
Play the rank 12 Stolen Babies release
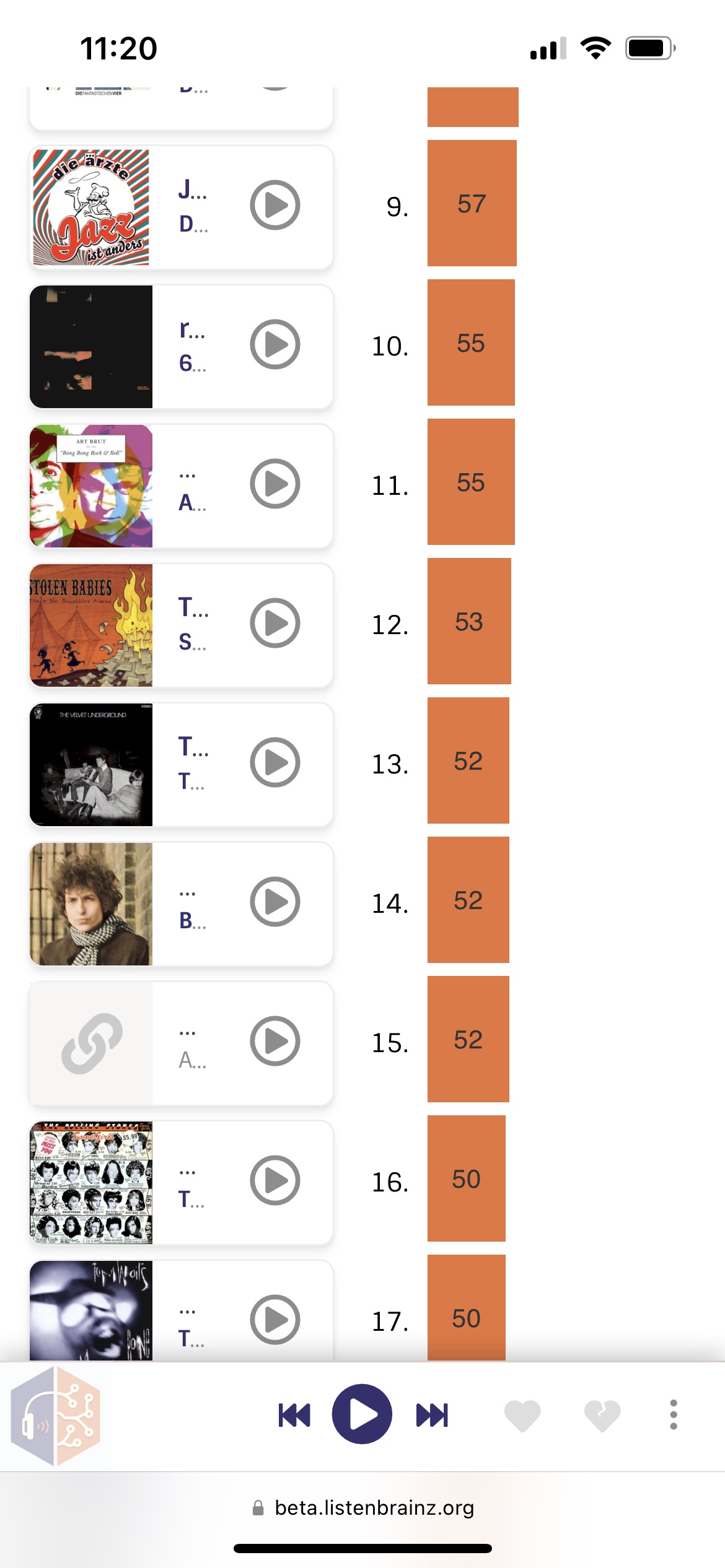click(275, 623)
